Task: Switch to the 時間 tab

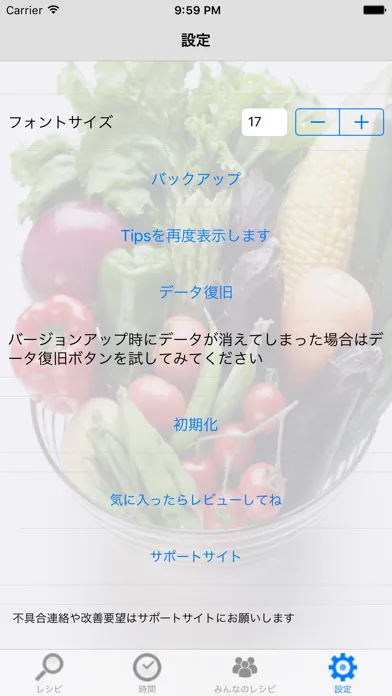Action: (147, 673)
